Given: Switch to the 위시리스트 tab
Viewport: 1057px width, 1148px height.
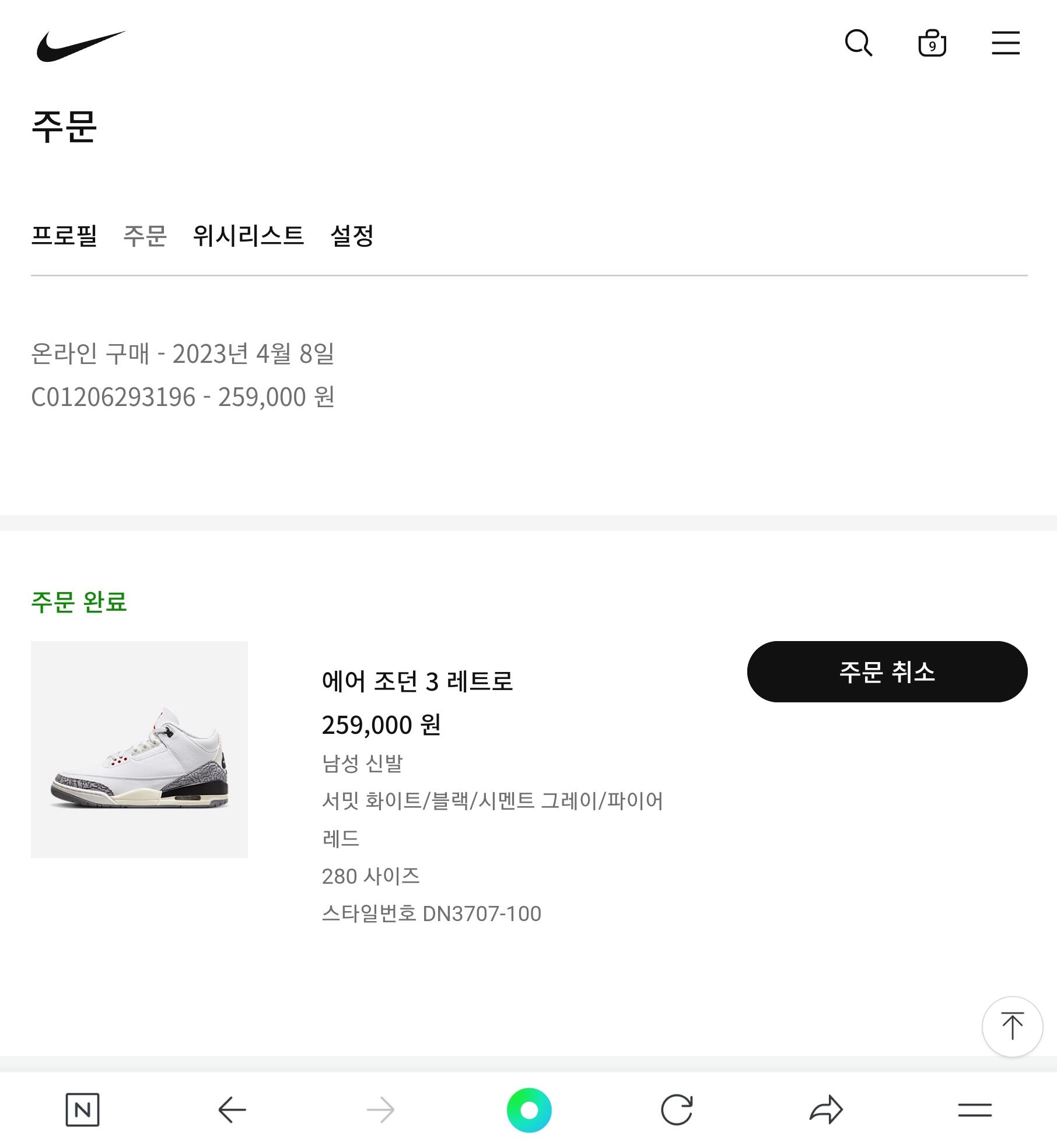Looking at the screenshot, I should click(249, 236).
